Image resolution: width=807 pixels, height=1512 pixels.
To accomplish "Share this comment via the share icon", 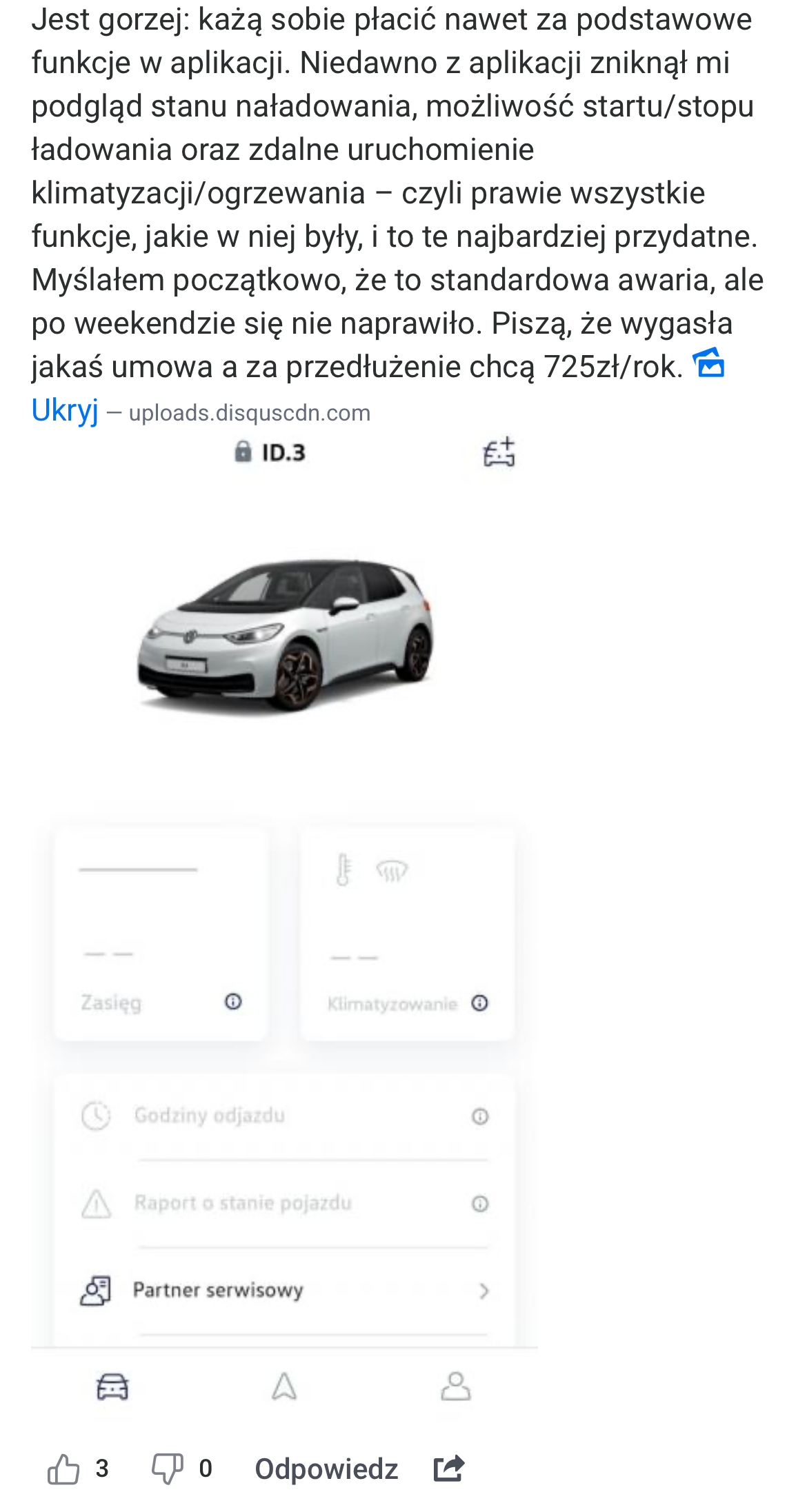I will point(449,1468).
